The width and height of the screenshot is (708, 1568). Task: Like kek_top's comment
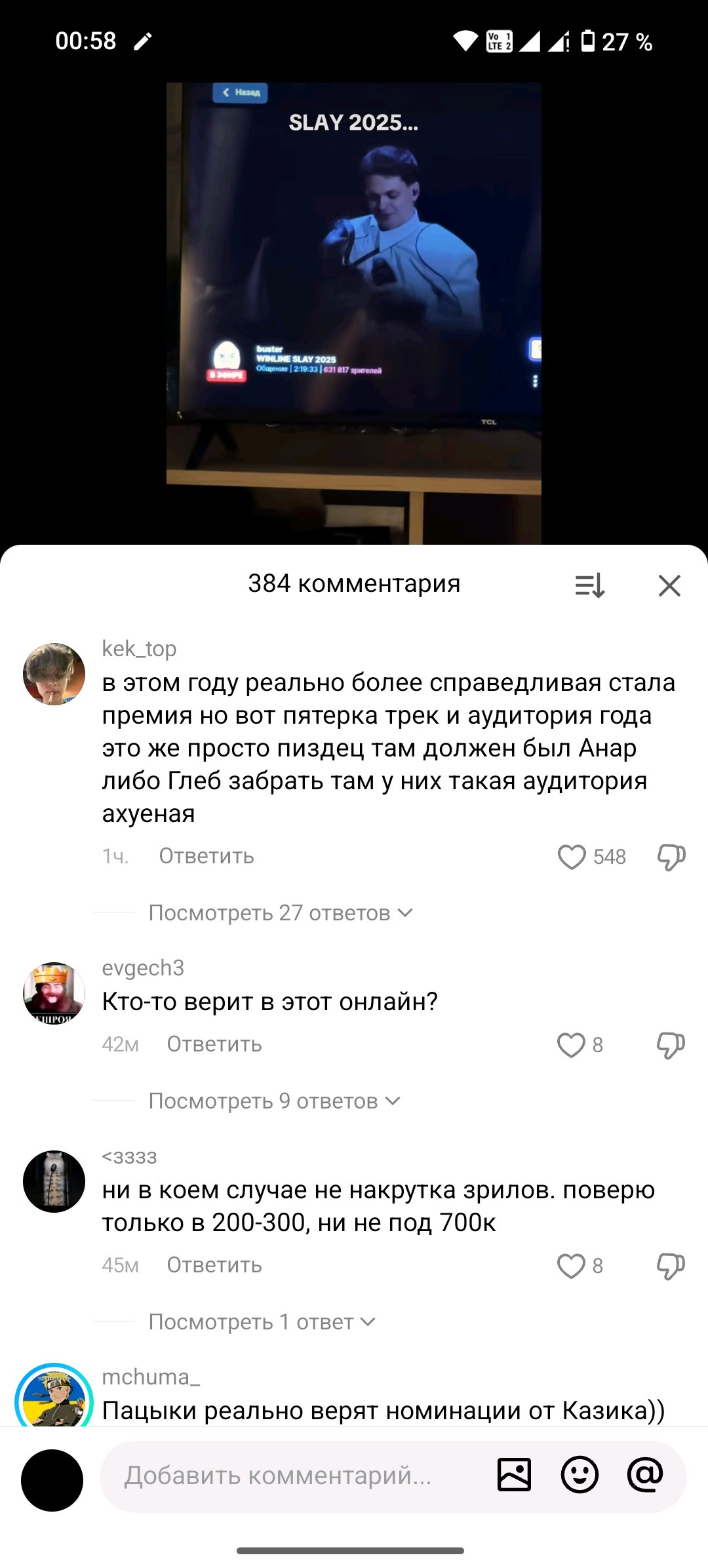(572, 857)
